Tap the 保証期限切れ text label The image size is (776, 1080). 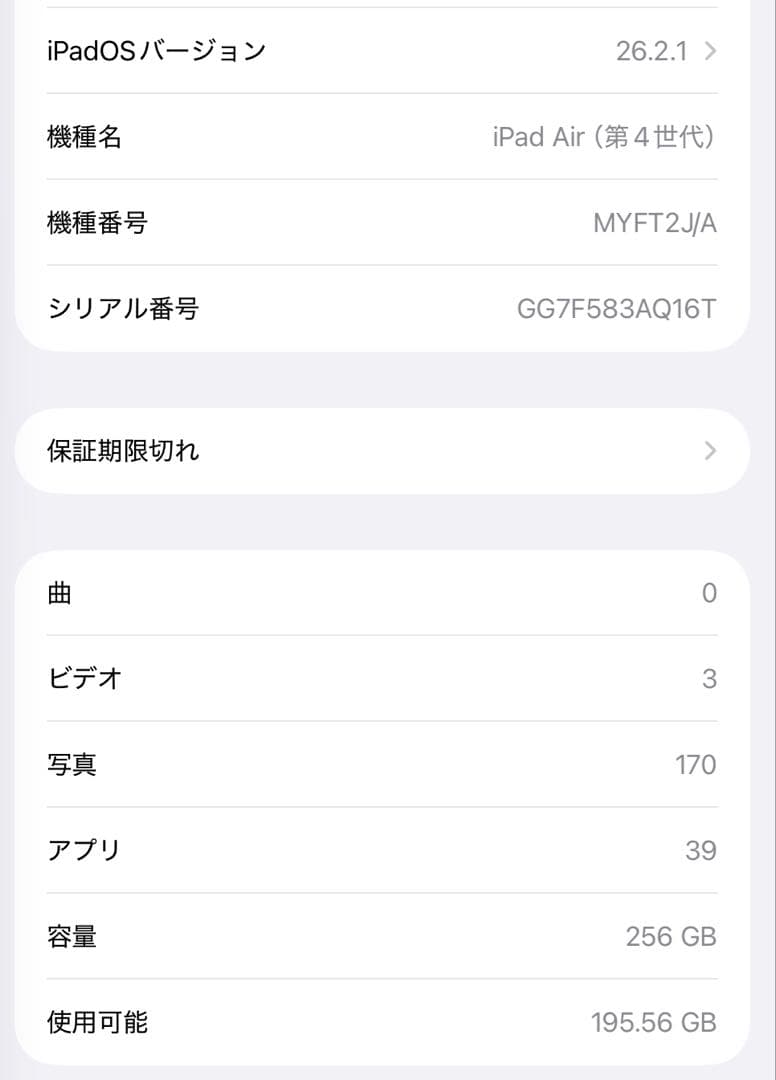tap(122, 450)
